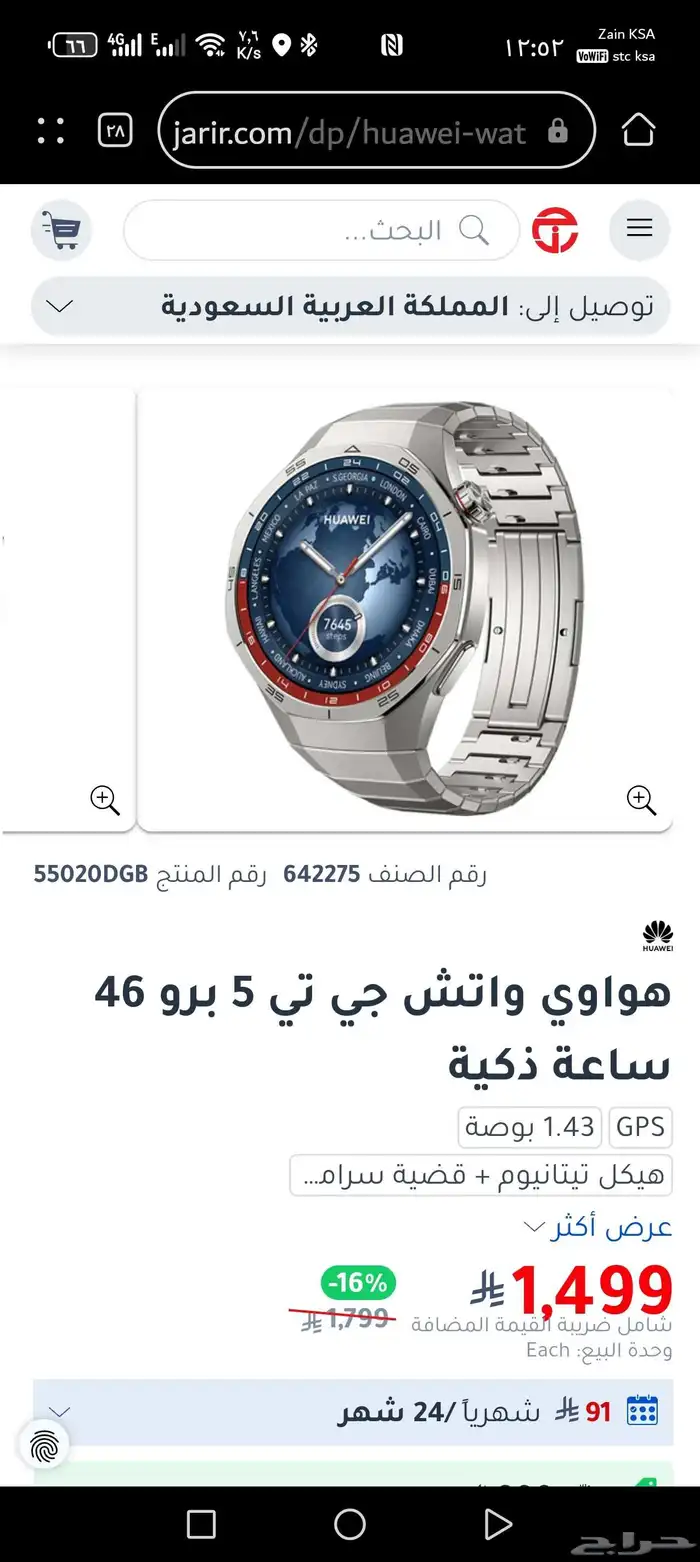This screenshot has height=1562, width=700.
Task: Select the GPS option chip
Action: [x=640, y=1127]
